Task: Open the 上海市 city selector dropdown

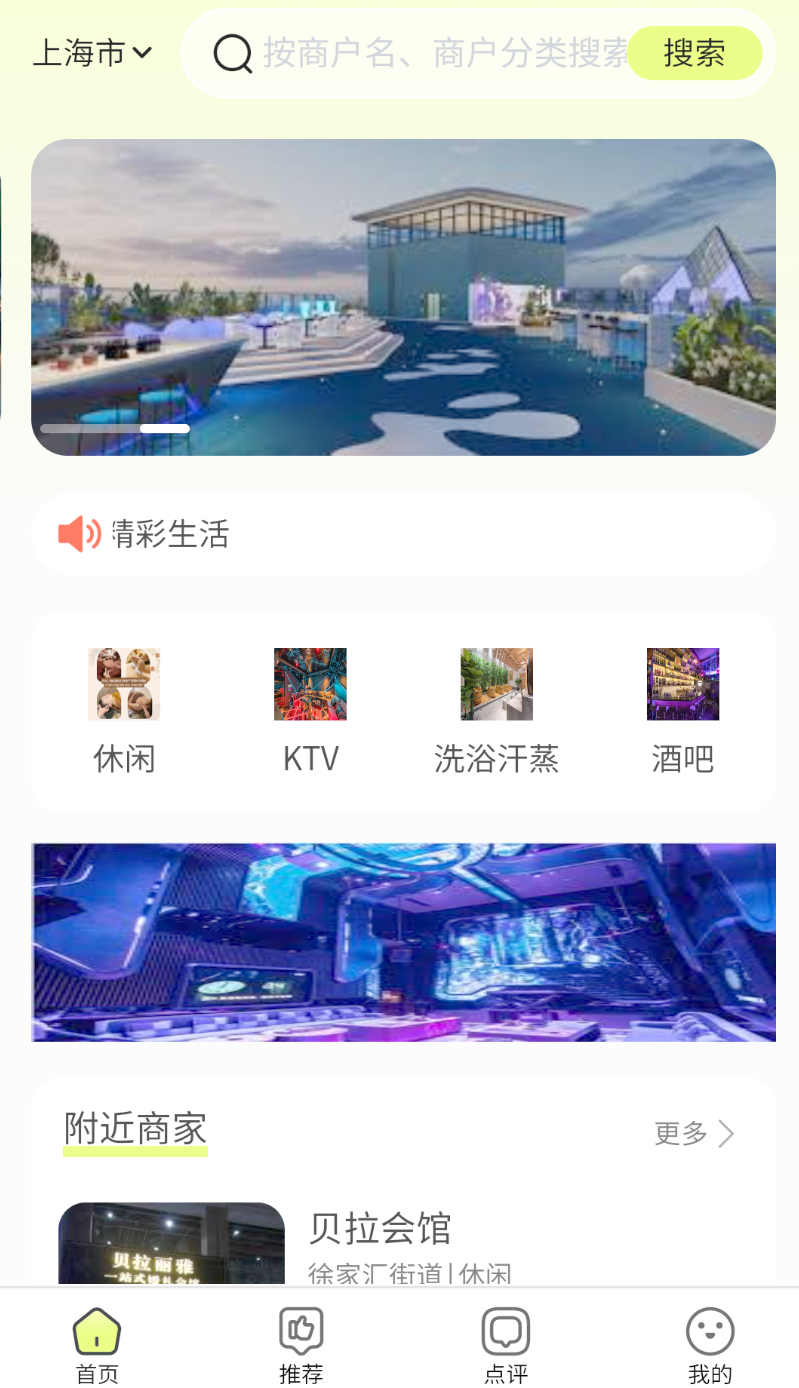Action: click(x=91, y=54)
